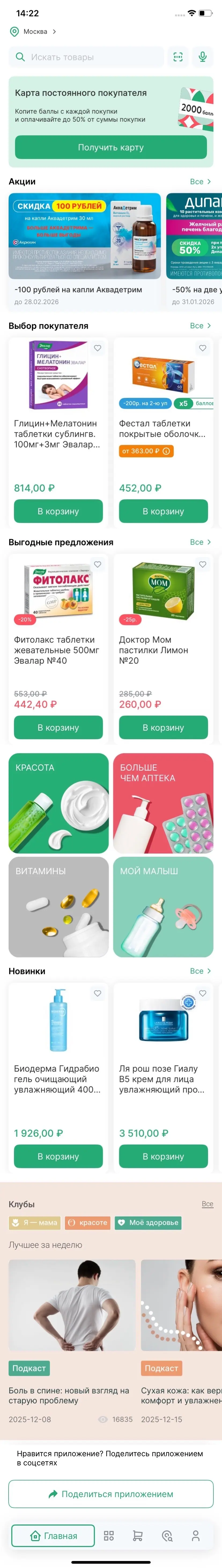Switch to the profile tab
Image resolution: width=222 pixels, height=1568 pixels.
tap(196, 1536)
